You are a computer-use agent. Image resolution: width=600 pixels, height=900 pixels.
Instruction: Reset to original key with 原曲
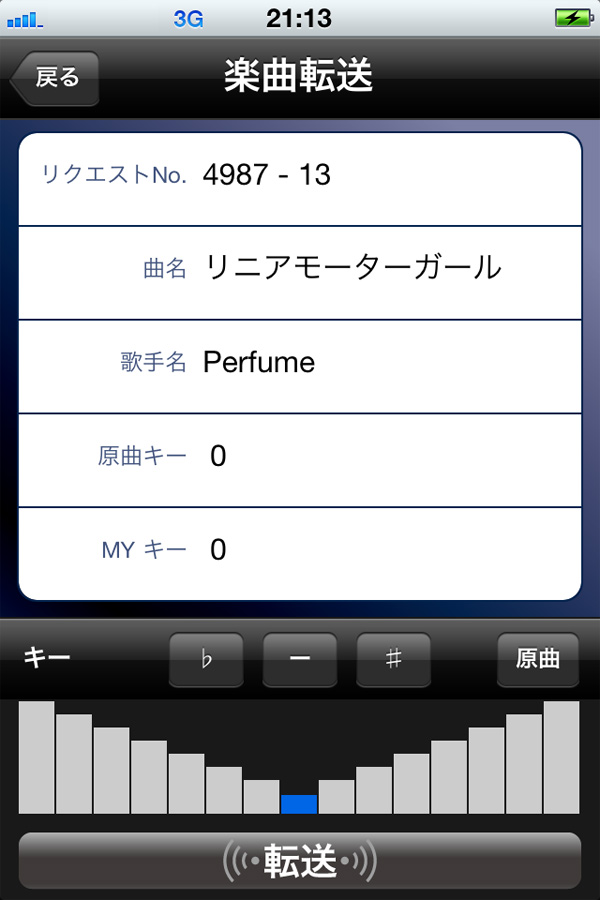coord(539,660)
